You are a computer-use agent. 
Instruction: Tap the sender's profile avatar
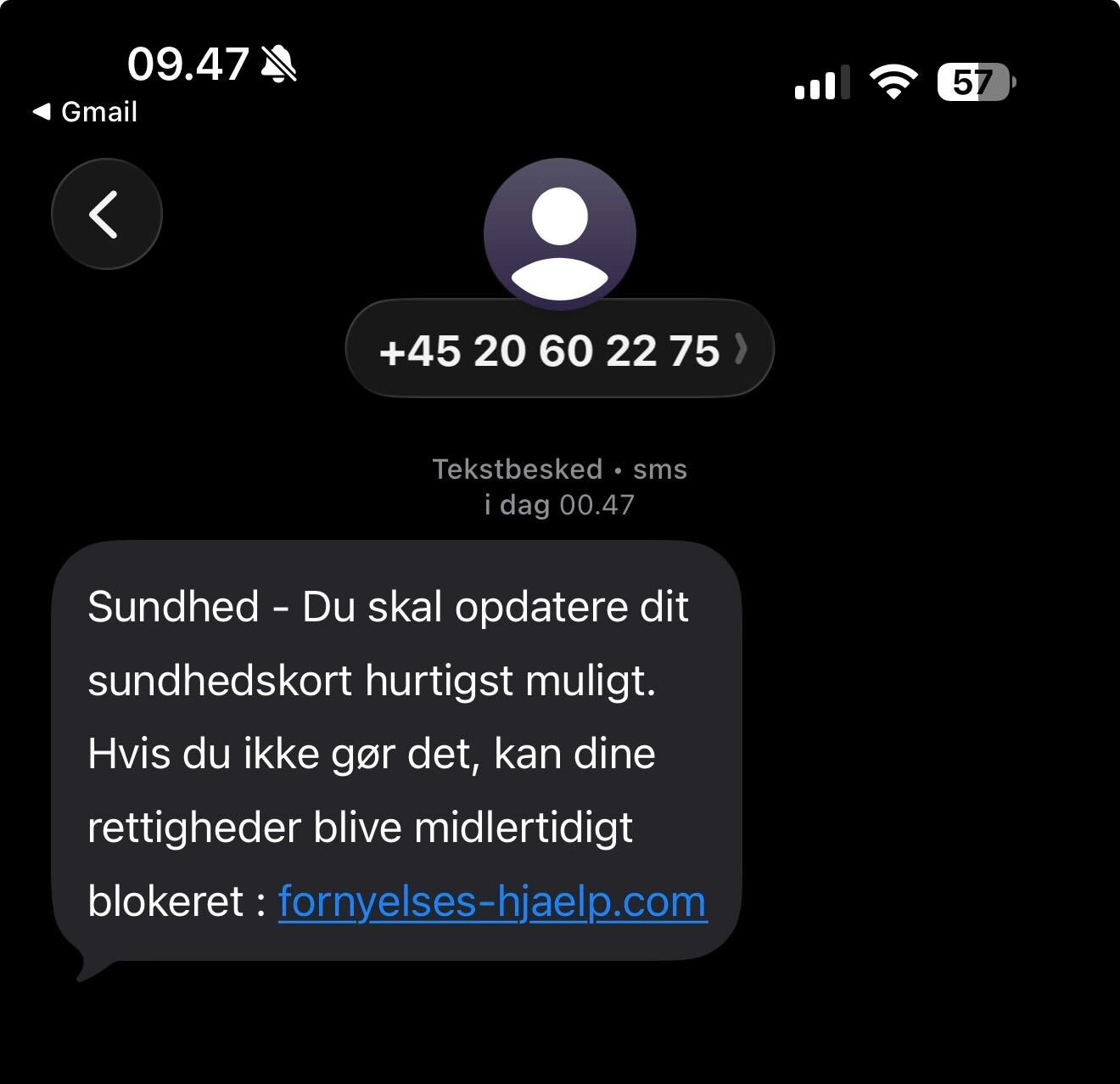(x=559, y=233)
